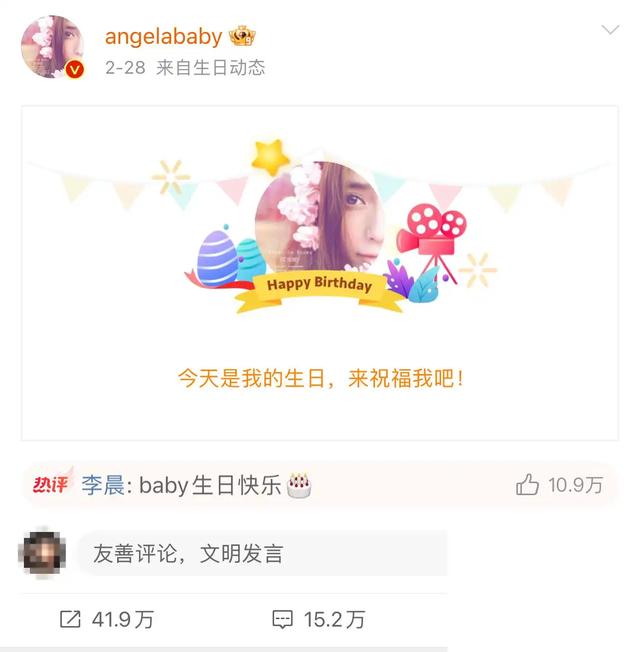Repost this post (41.9万)
This screenshot has height=652, width=640.
[107, 620]
